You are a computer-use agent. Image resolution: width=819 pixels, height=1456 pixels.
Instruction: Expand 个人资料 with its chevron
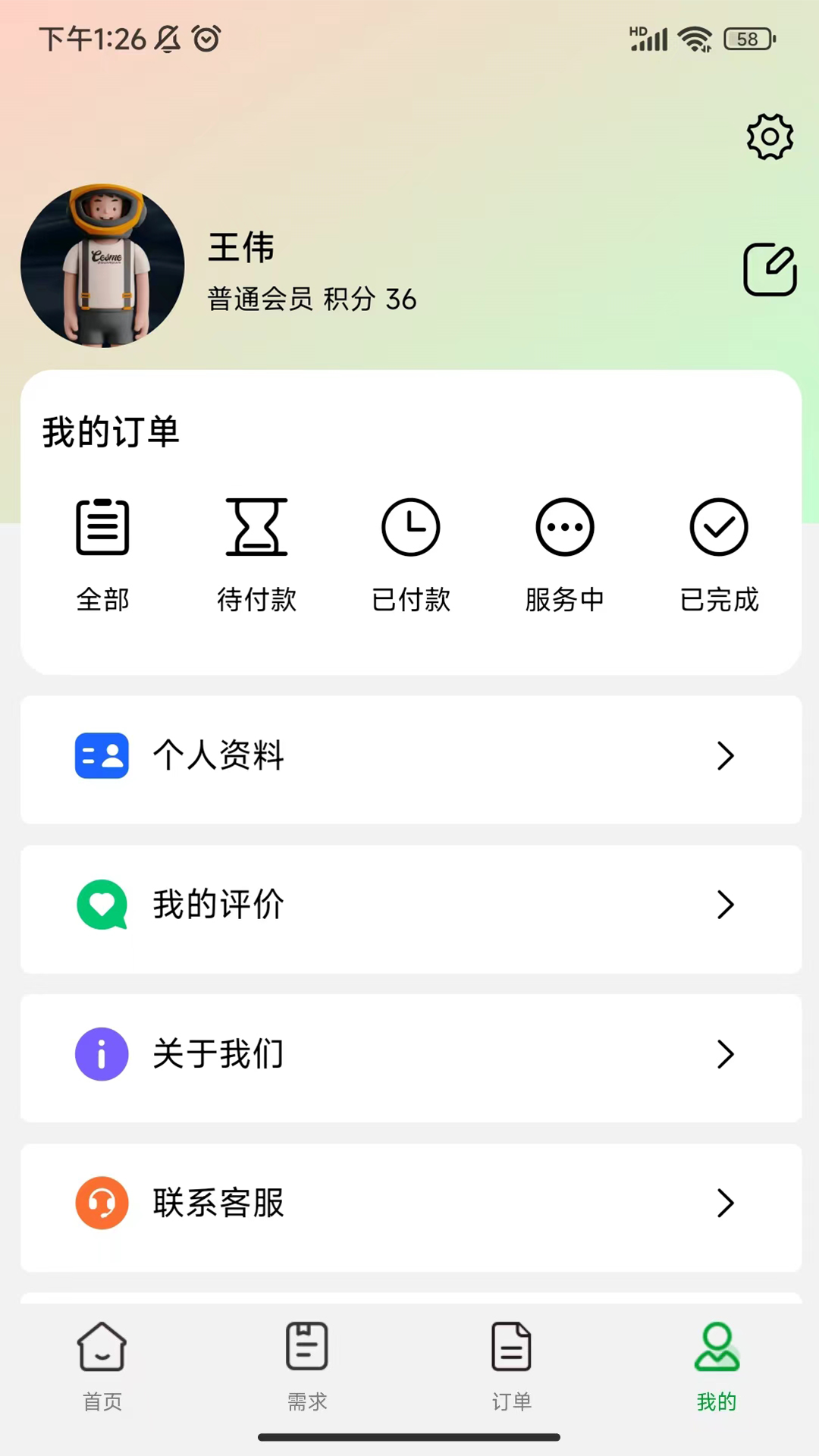(726, 755)
